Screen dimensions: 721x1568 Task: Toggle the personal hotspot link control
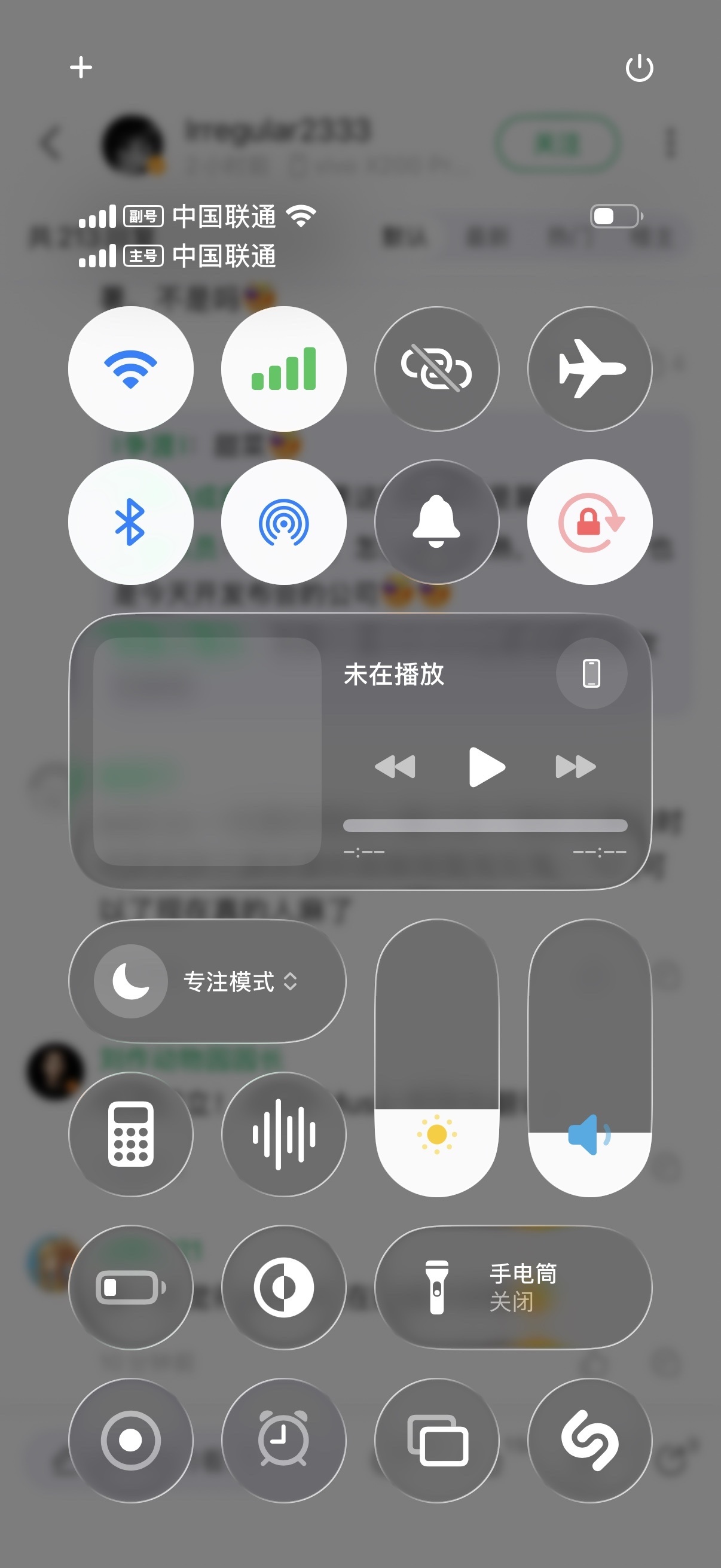[x=437, y=369]
